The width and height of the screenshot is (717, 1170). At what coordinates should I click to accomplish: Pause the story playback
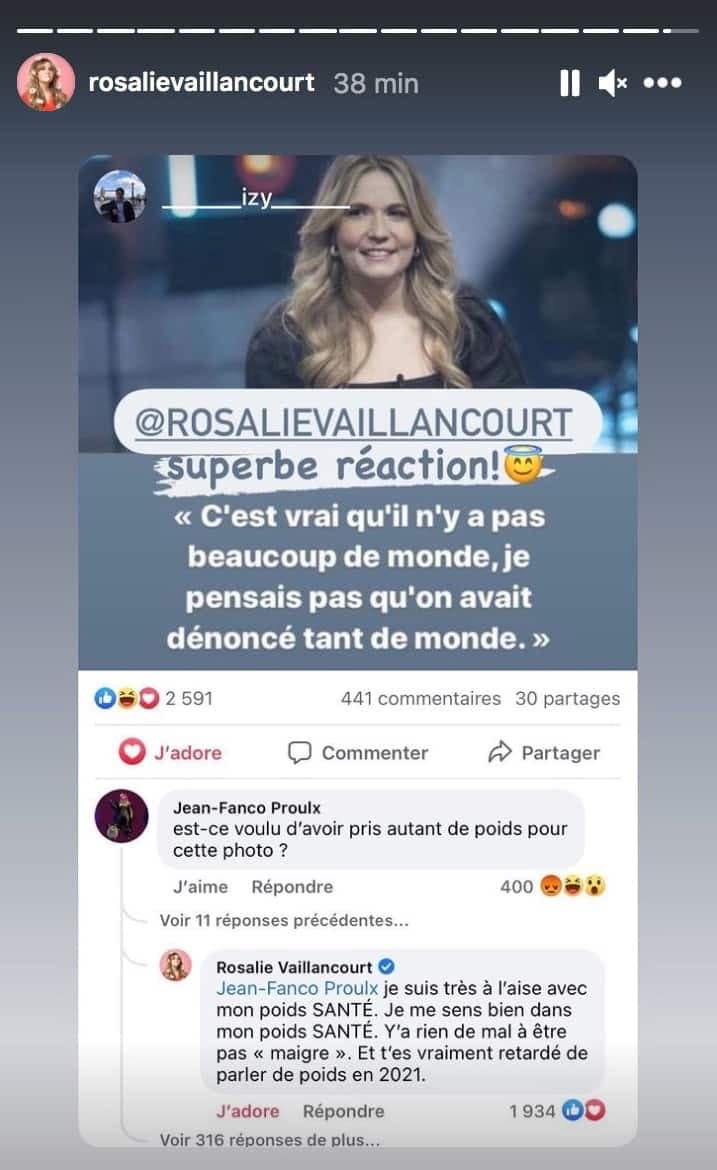pos(569,83)
